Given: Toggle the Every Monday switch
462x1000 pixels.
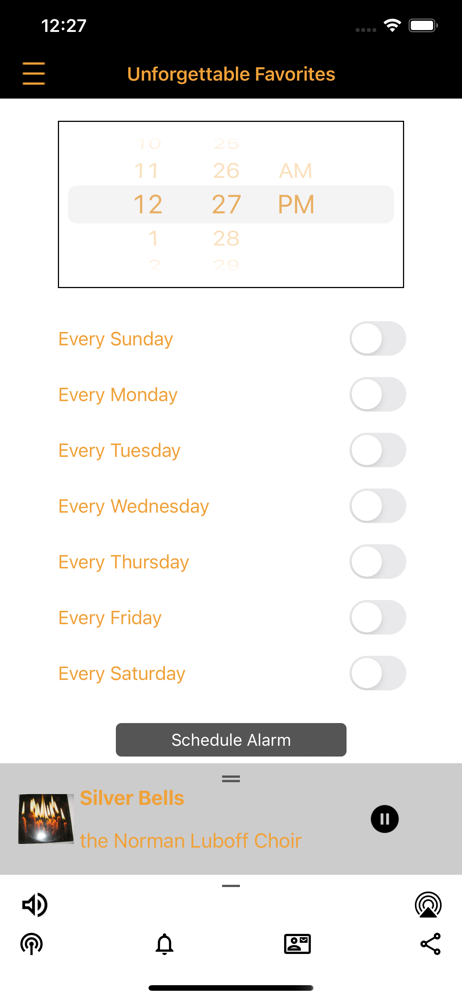Looking at the screenshot, I should click(x=378, y=394).
